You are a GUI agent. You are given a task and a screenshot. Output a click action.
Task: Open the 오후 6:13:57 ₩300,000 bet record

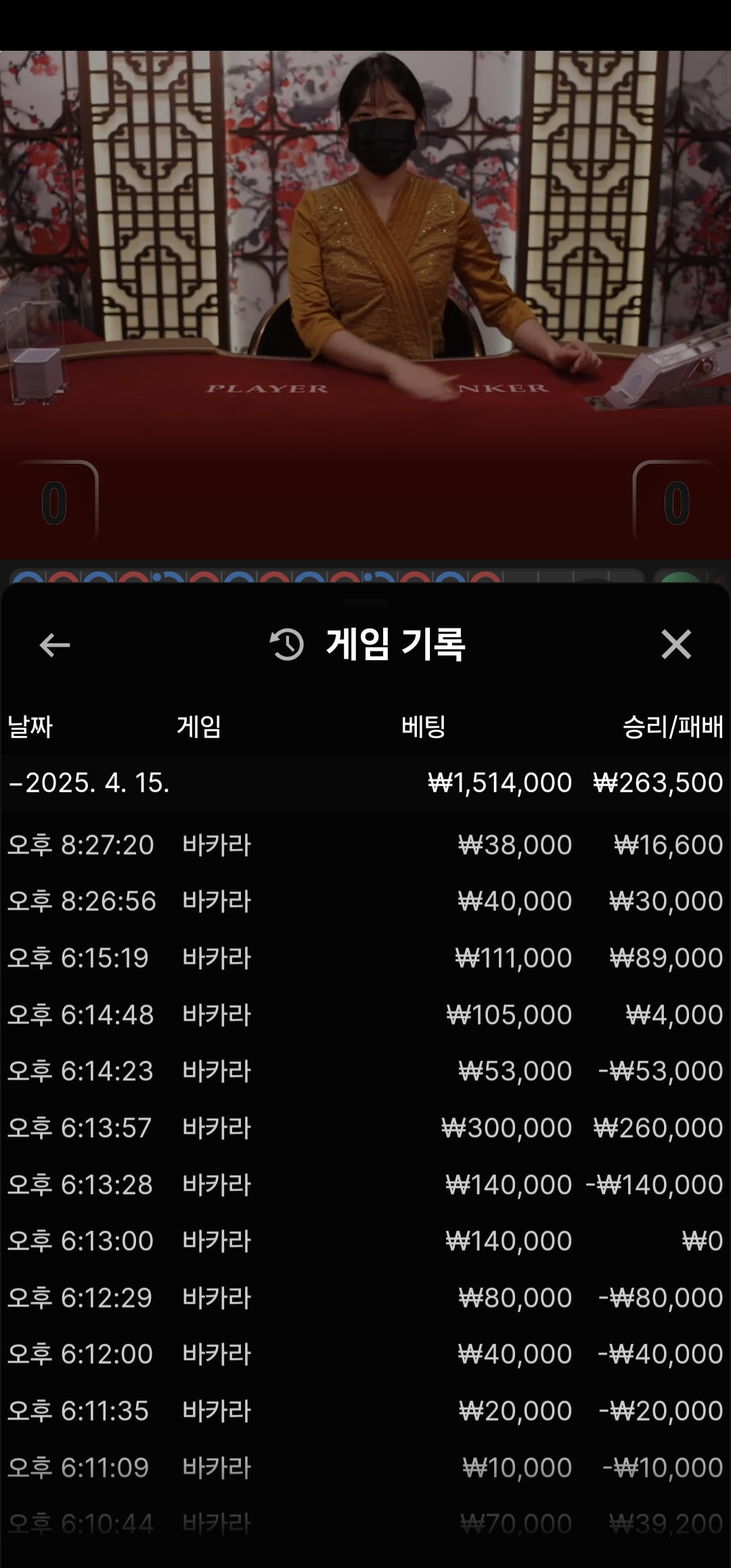pos(365,1128)
